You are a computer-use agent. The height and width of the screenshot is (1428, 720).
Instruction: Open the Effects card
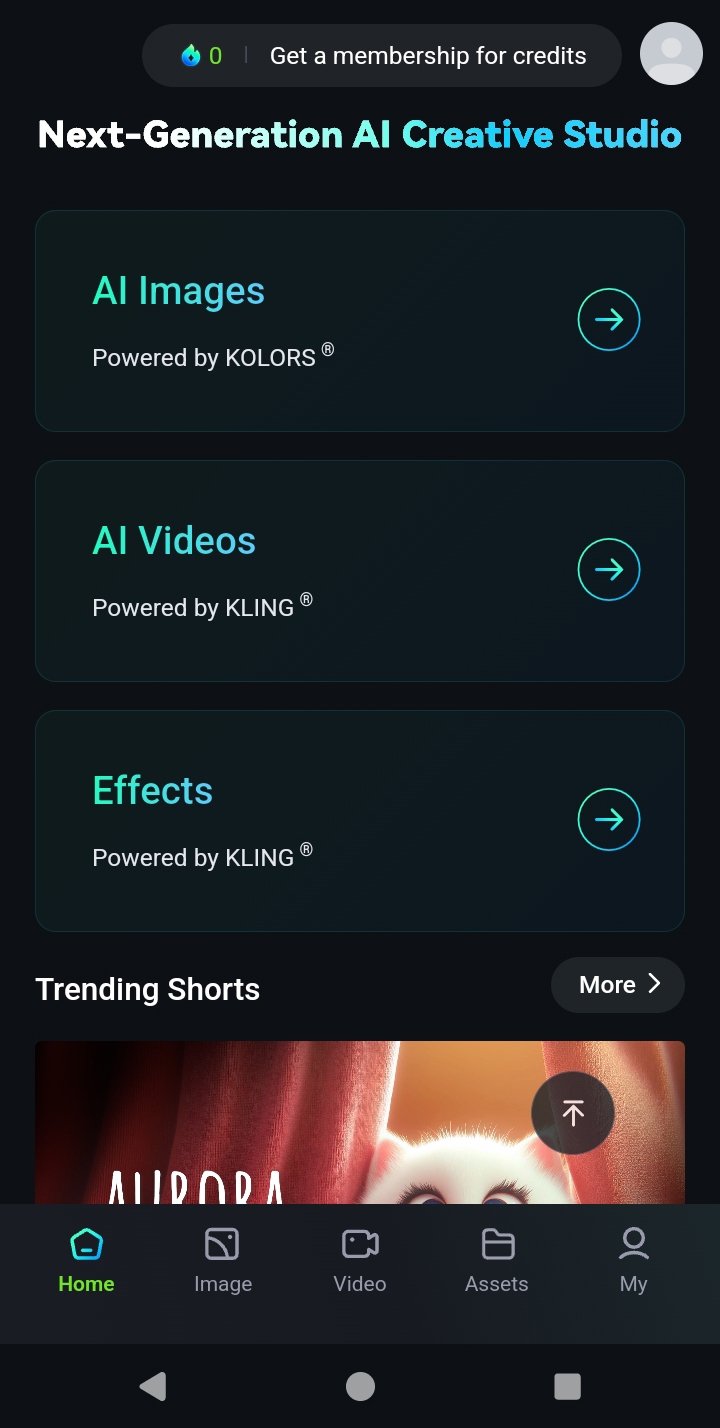[x=360, y=821]
